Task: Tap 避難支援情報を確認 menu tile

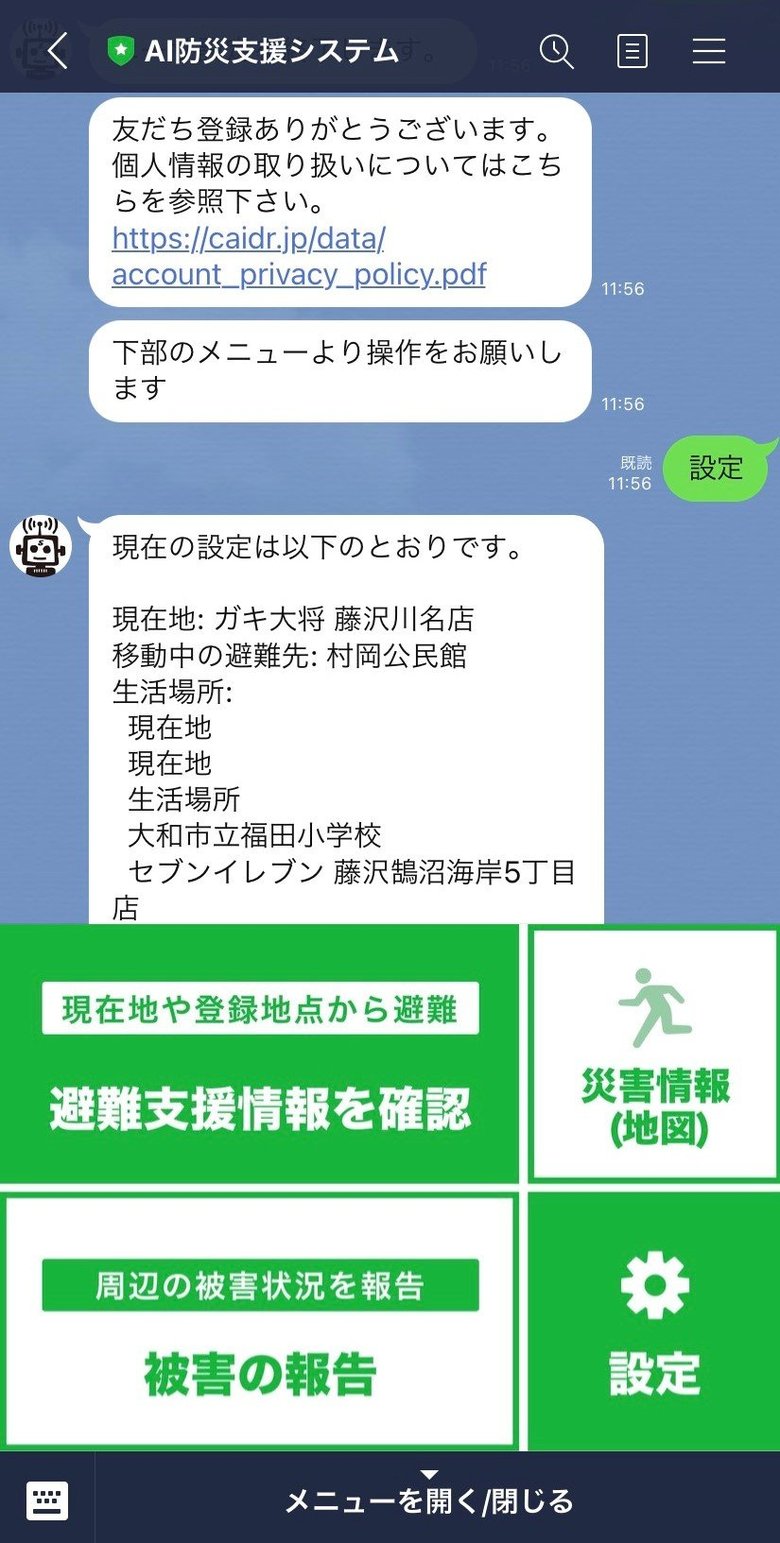Action: point(260,1054)
